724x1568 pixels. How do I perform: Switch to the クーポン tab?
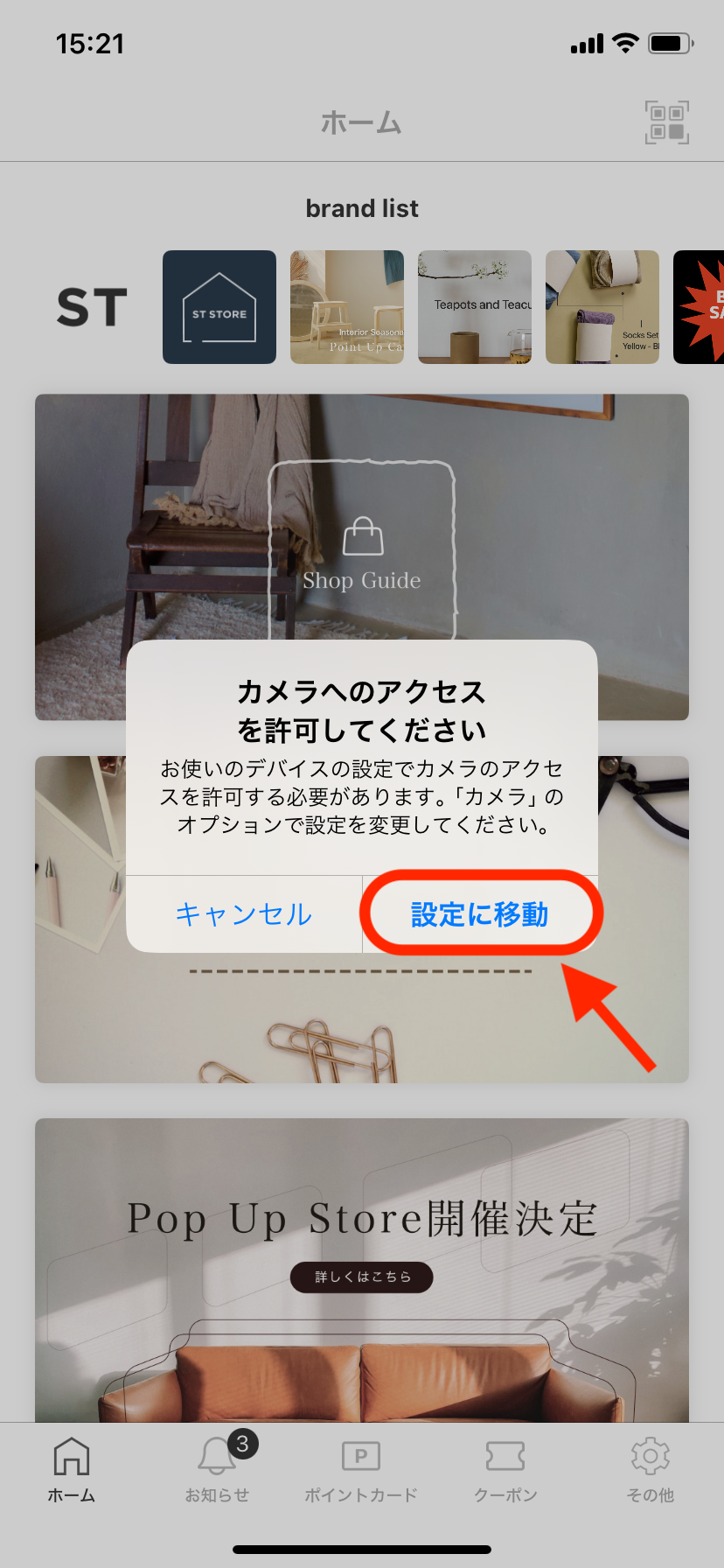tap(505, 1470)
